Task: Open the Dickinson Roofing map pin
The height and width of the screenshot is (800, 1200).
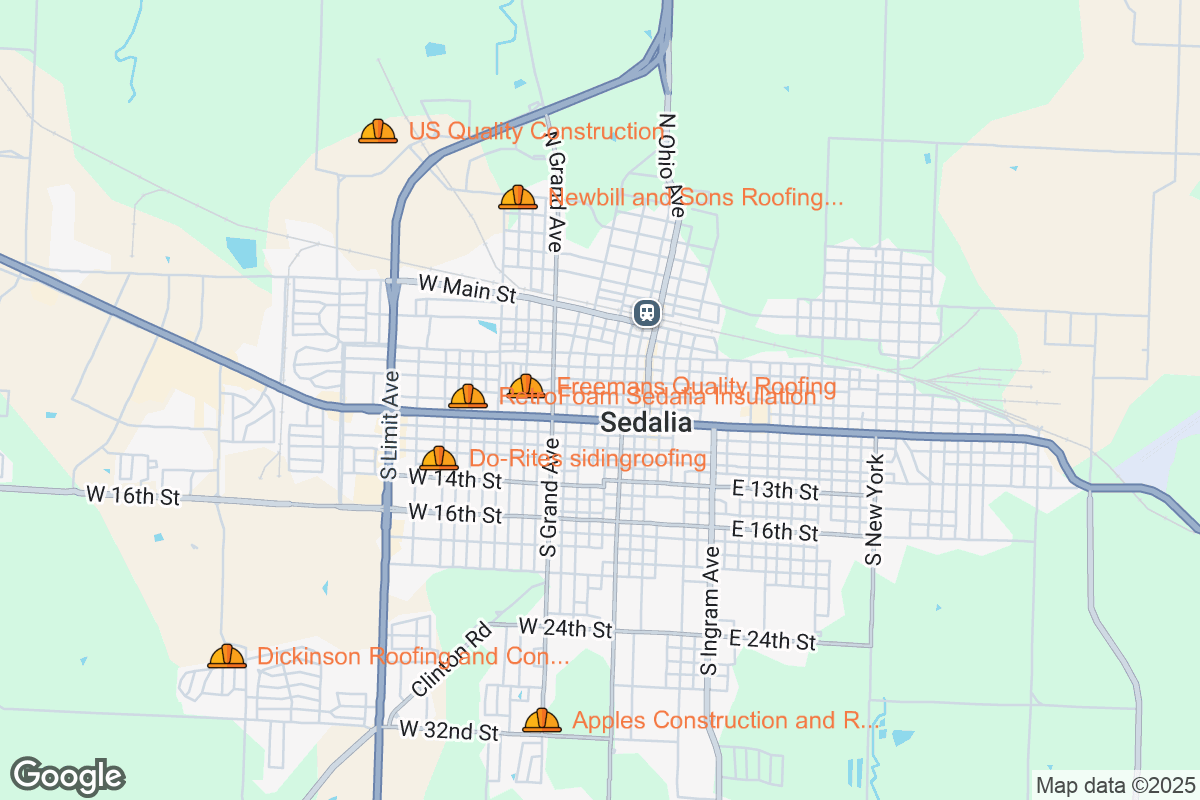Action: (x=227, y=657)
